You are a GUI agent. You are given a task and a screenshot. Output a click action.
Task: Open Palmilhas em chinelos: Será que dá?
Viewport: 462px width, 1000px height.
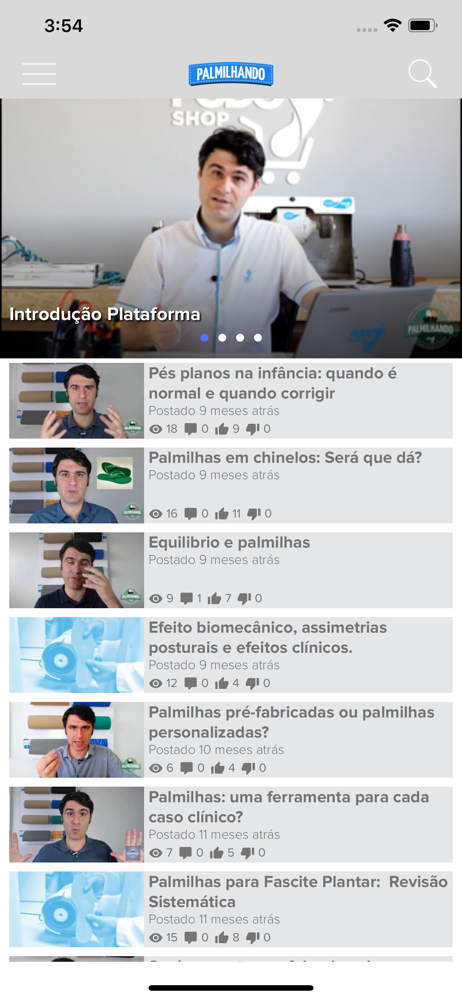click(231, 485)
